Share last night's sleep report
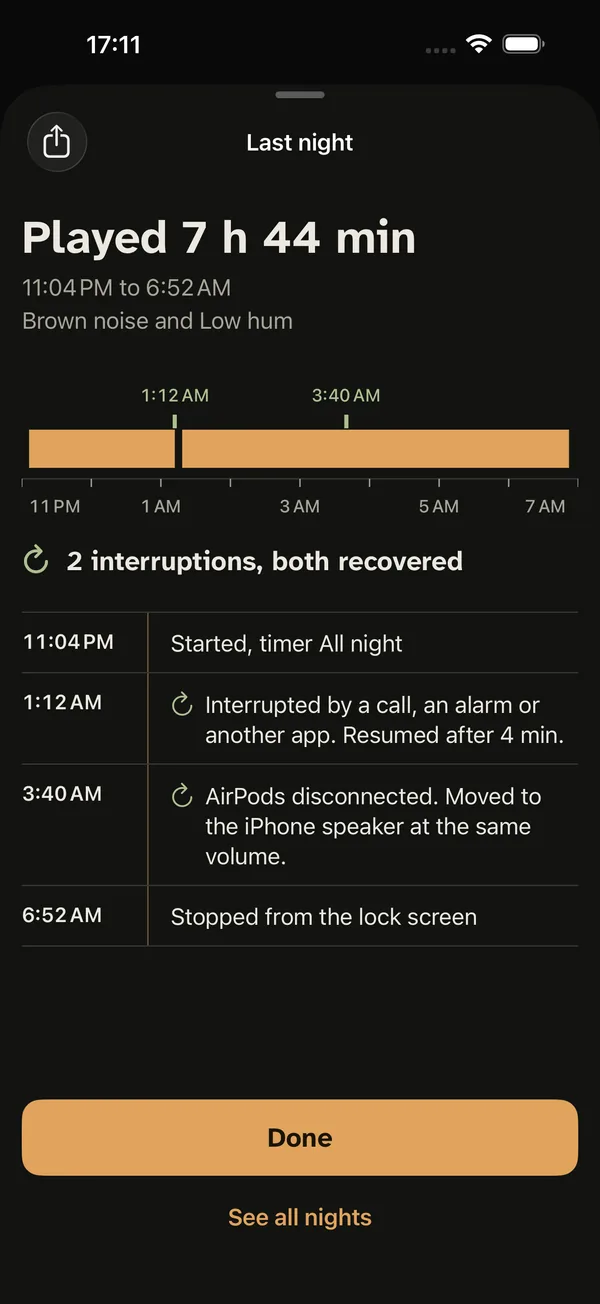The width and height of the screenshot is (600, 1304). tap(57, 142)
